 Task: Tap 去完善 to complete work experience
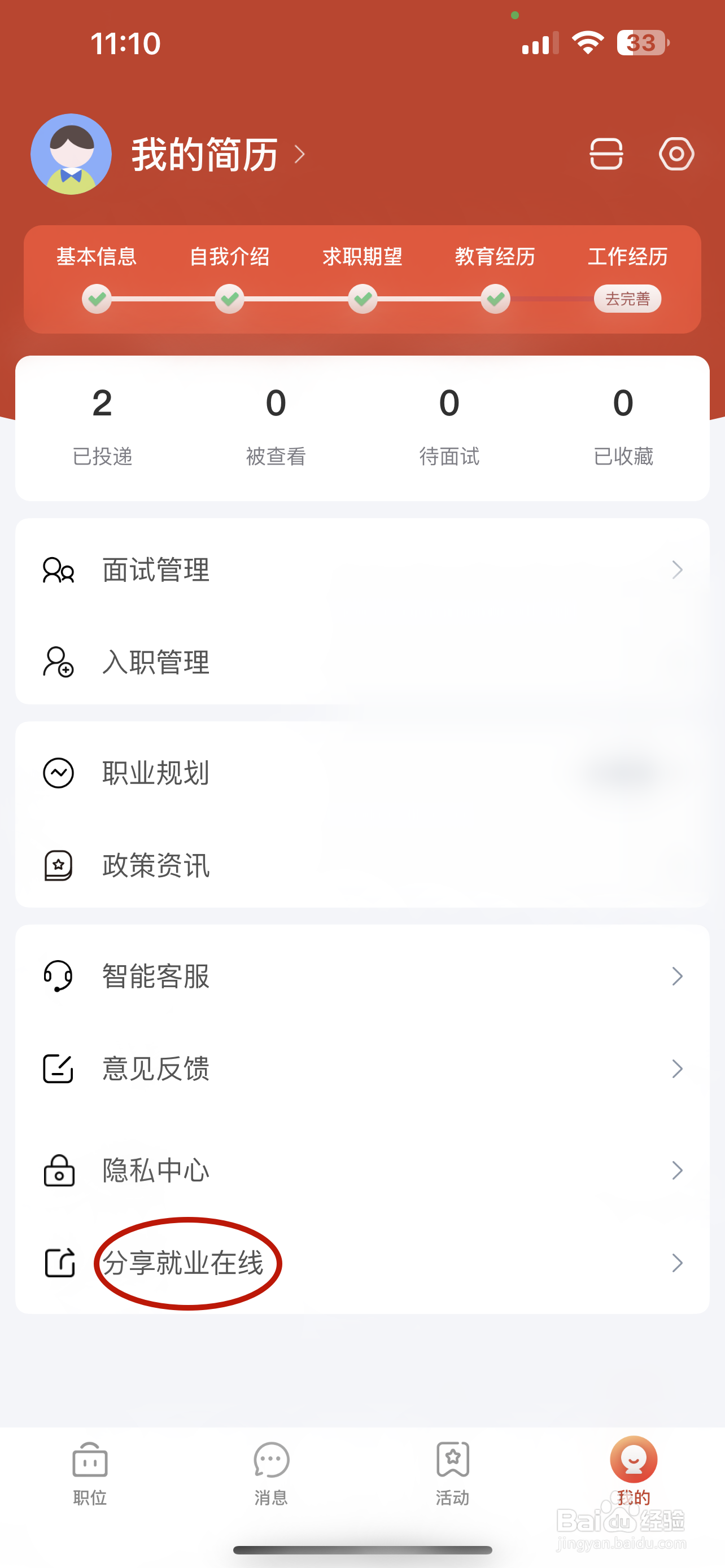pyautogui.click(x=627, y=299)
